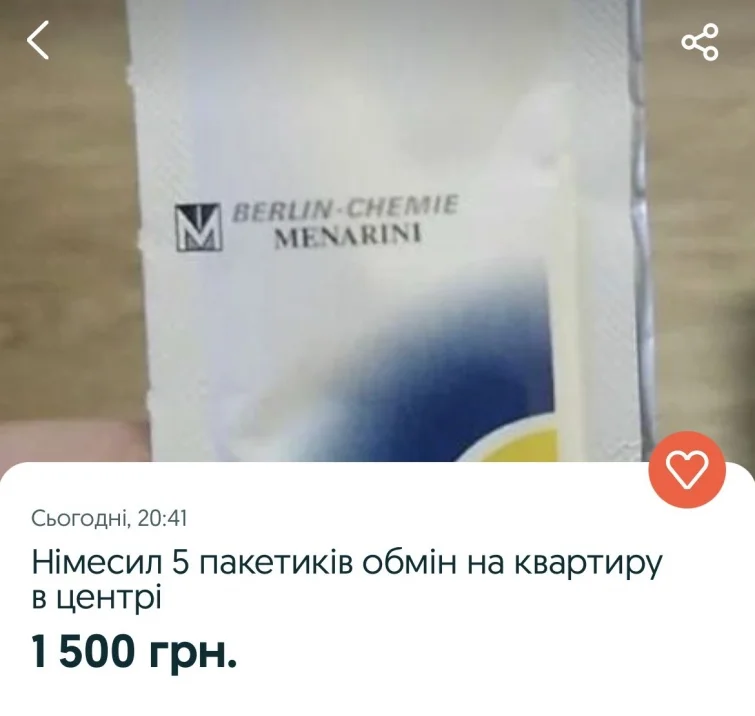Go back using the arrow icon
The image size is (755, 716).
(x=38, y=40)
